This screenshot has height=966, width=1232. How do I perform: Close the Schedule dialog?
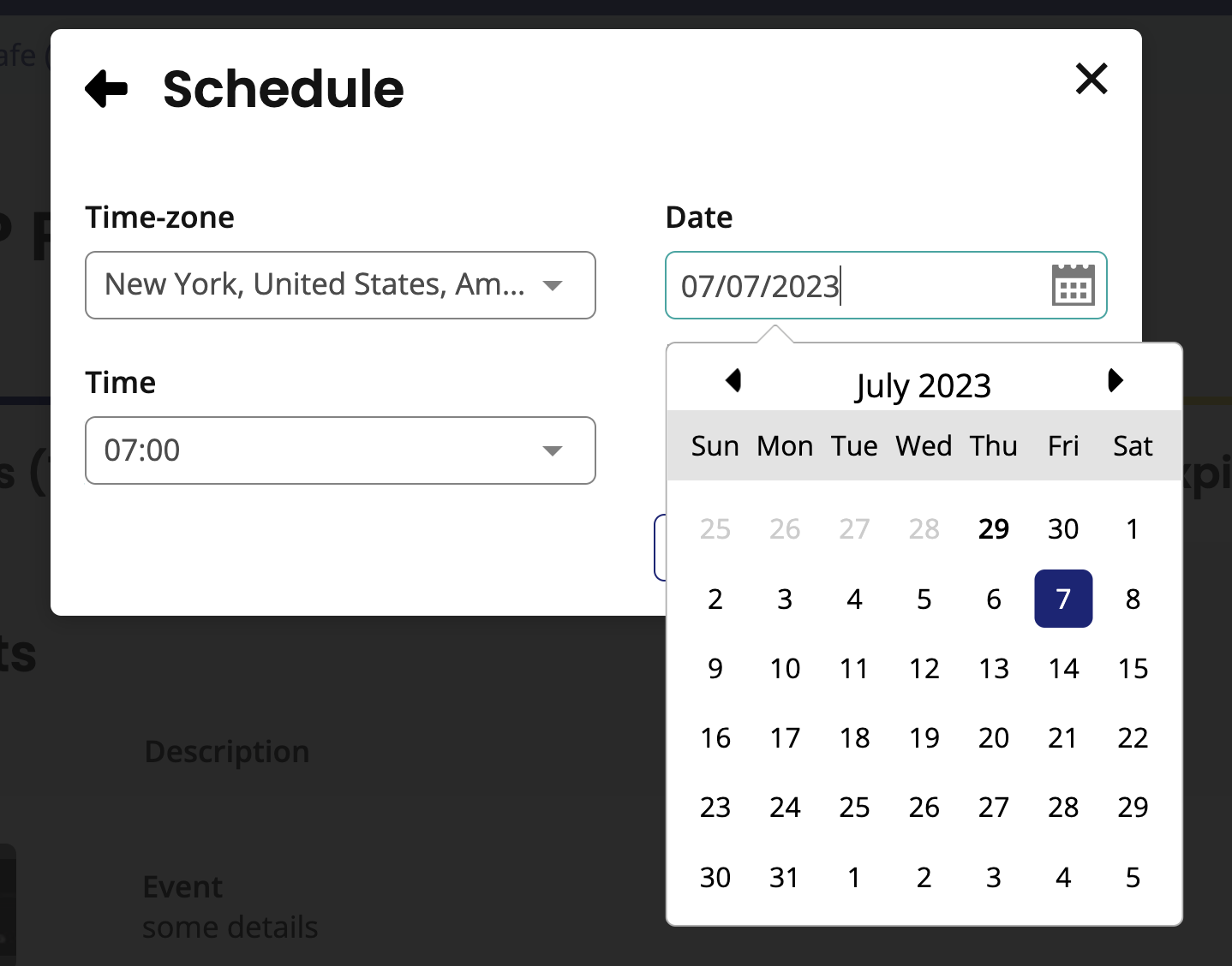tap(1091, 79)
